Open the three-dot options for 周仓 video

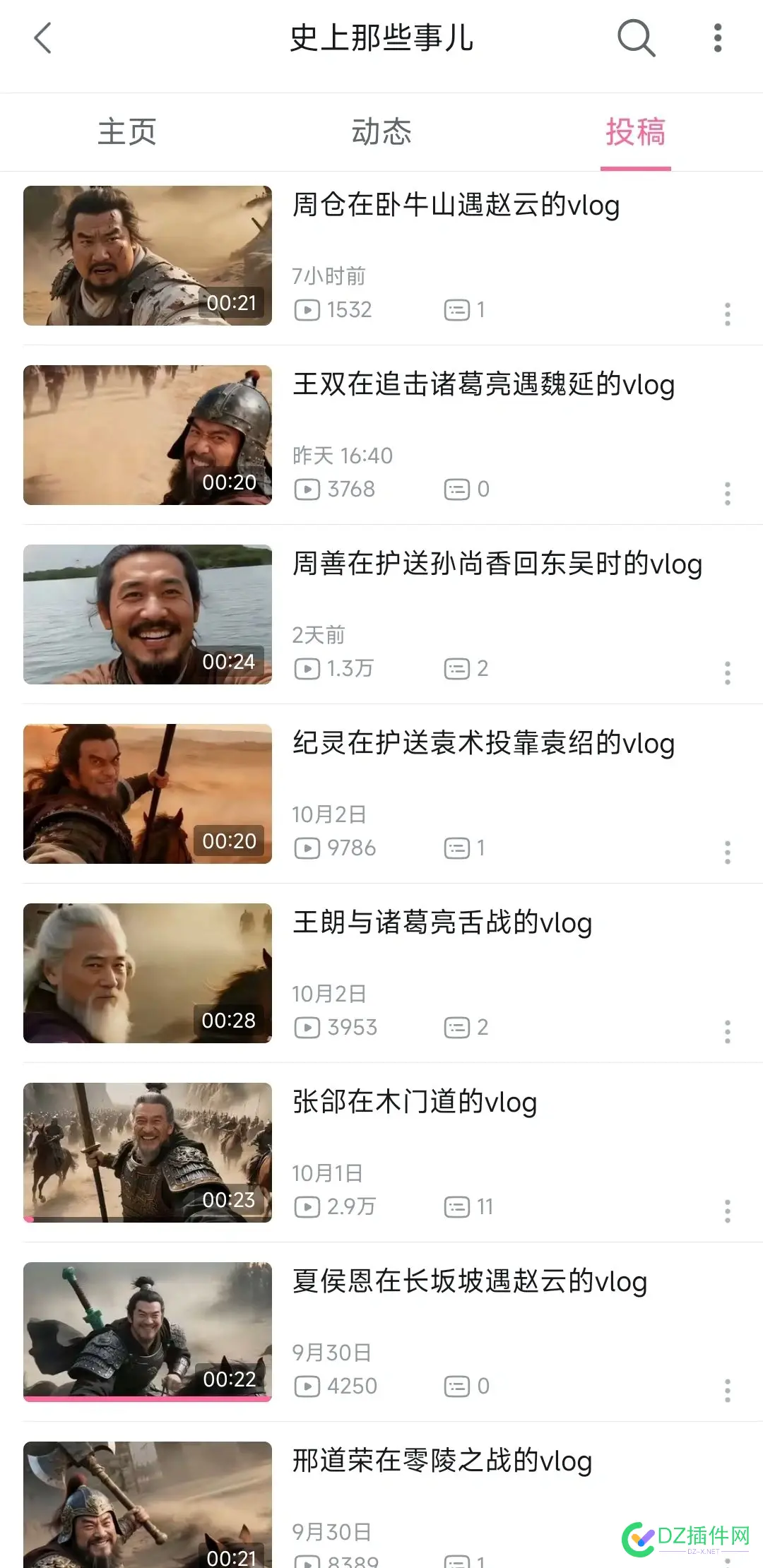coord(727,314)
